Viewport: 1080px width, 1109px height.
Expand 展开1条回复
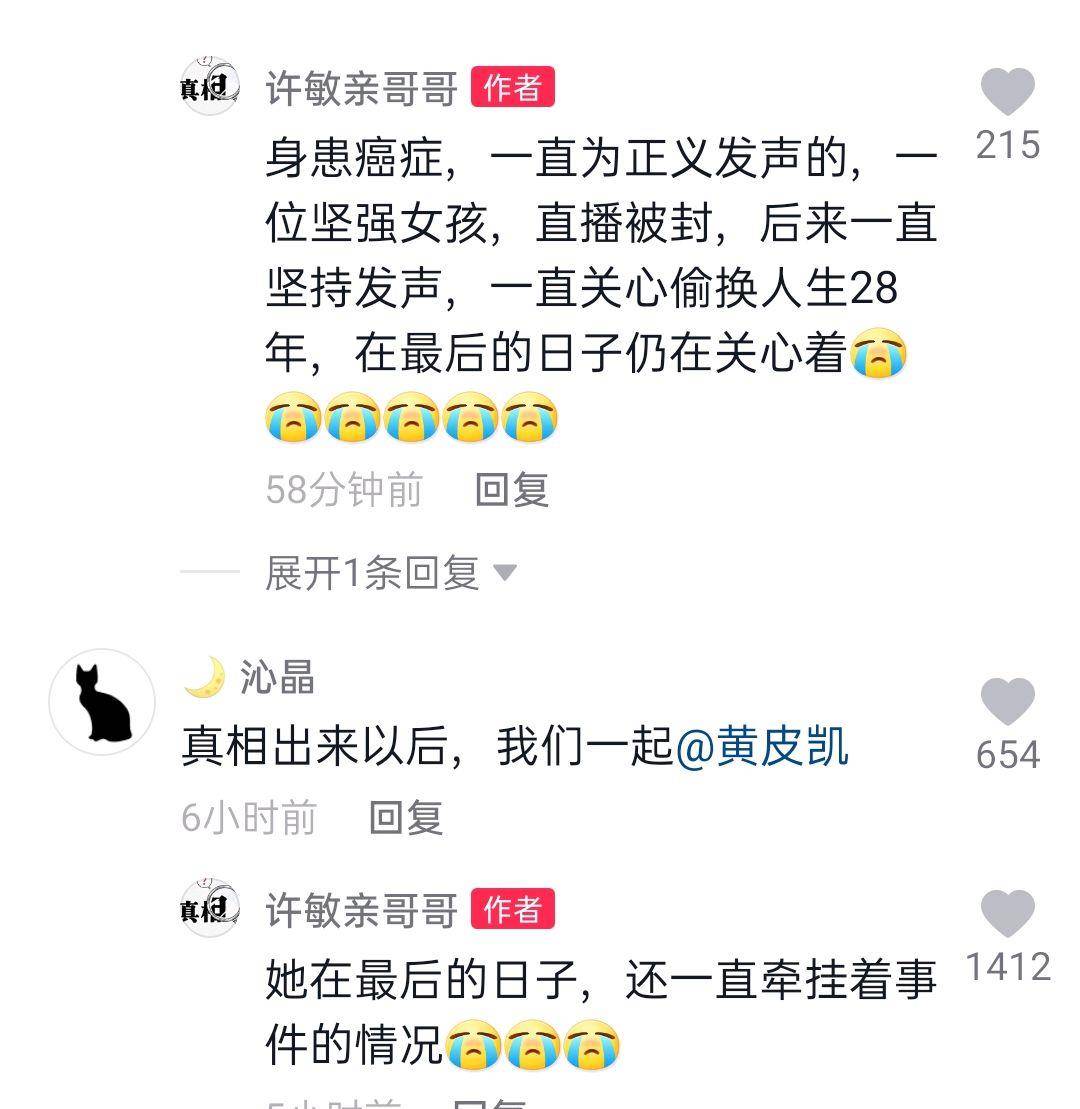[390, 573]
